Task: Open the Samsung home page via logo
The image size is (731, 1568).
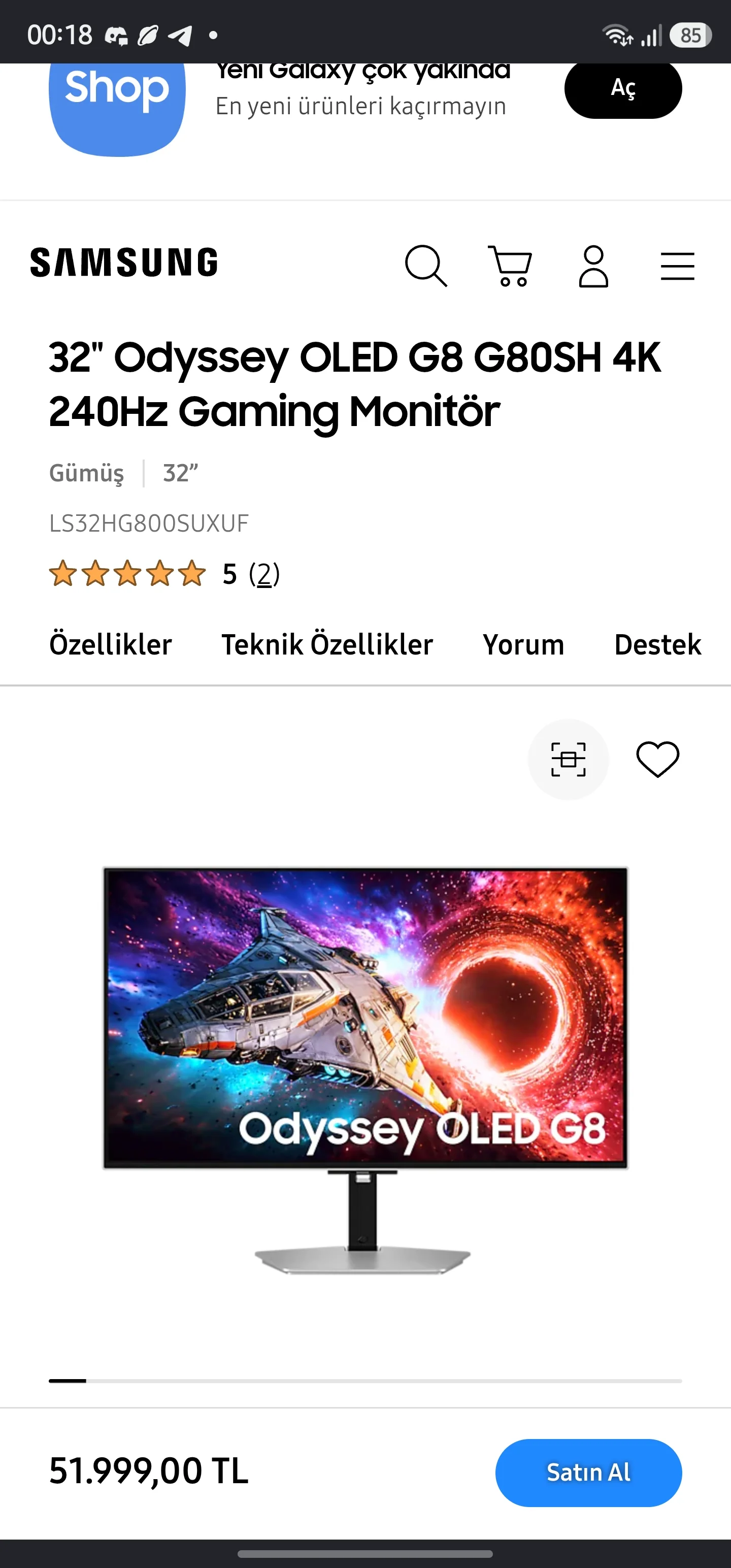Action: (123, 263)
